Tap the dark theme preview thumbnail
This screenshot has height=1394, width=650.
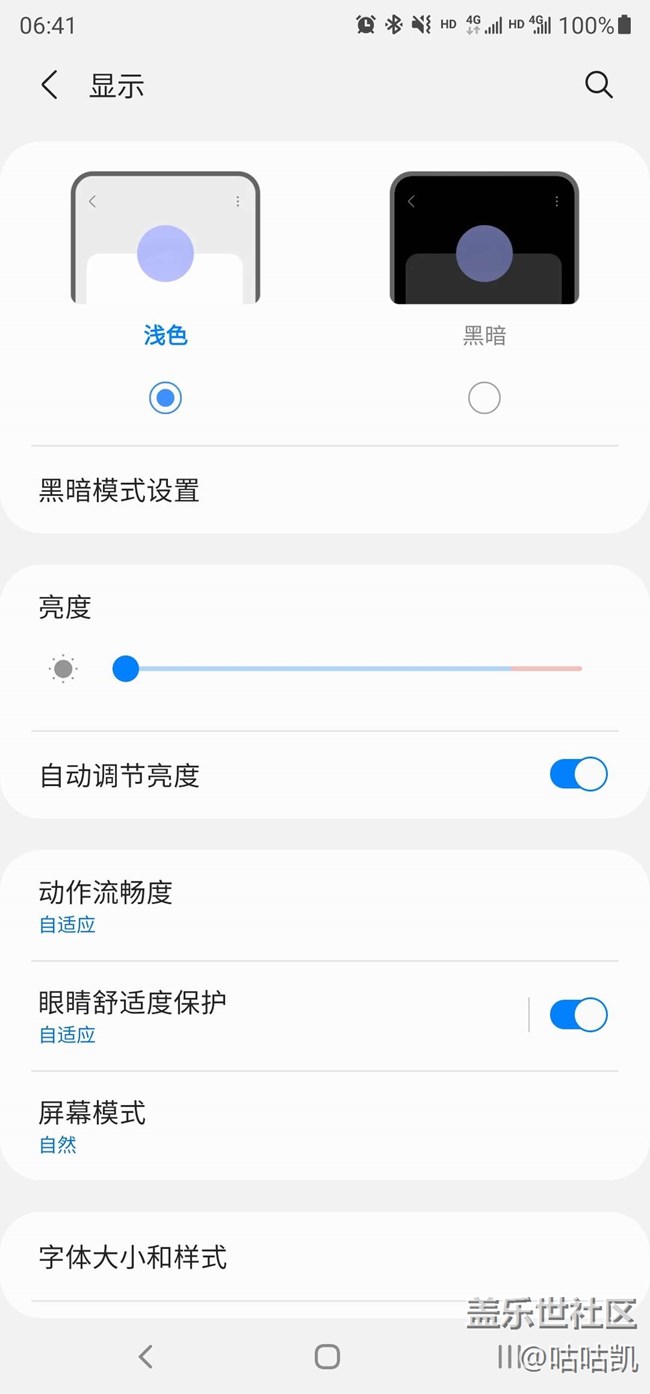484,238
